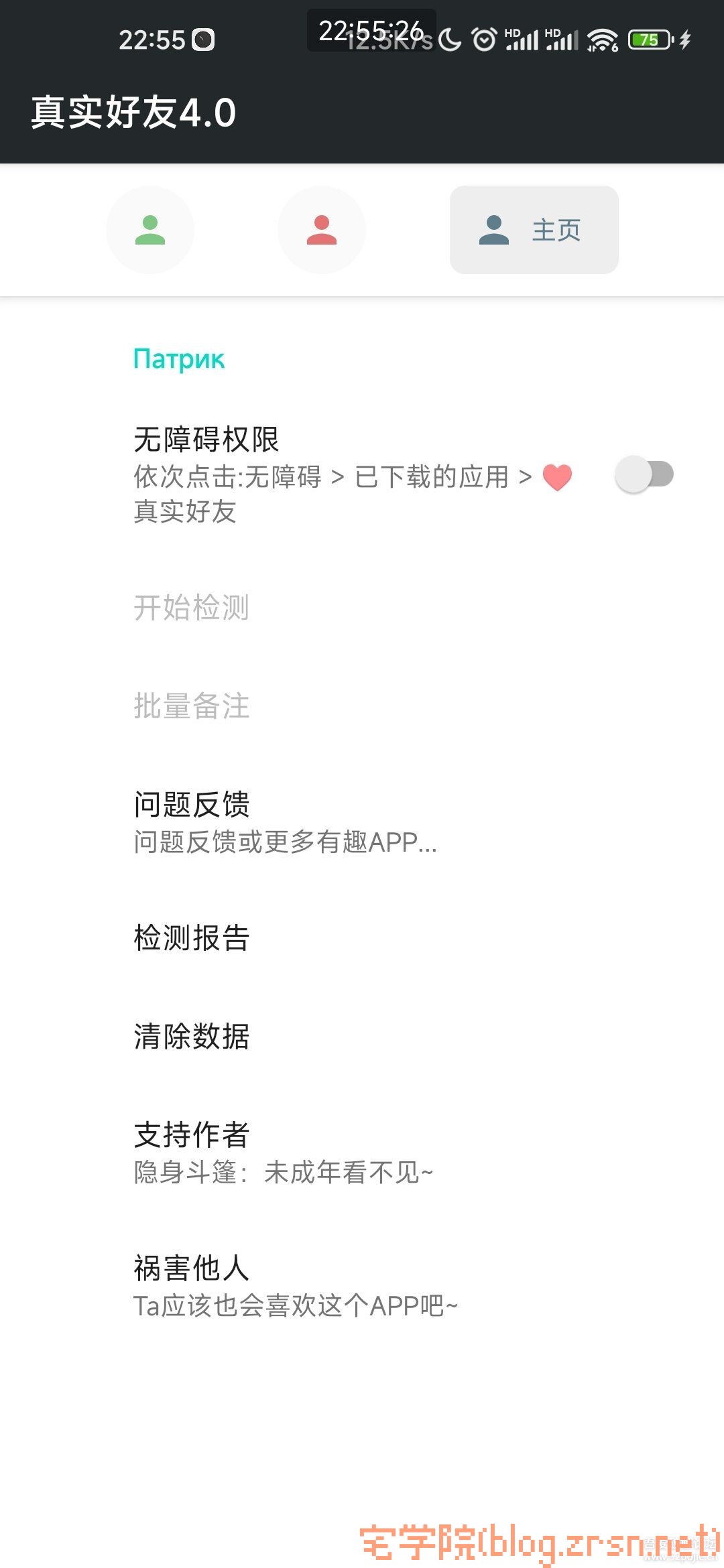Enable the 无障碍权限 switch

pyautogui.click(x=644, y=474)
